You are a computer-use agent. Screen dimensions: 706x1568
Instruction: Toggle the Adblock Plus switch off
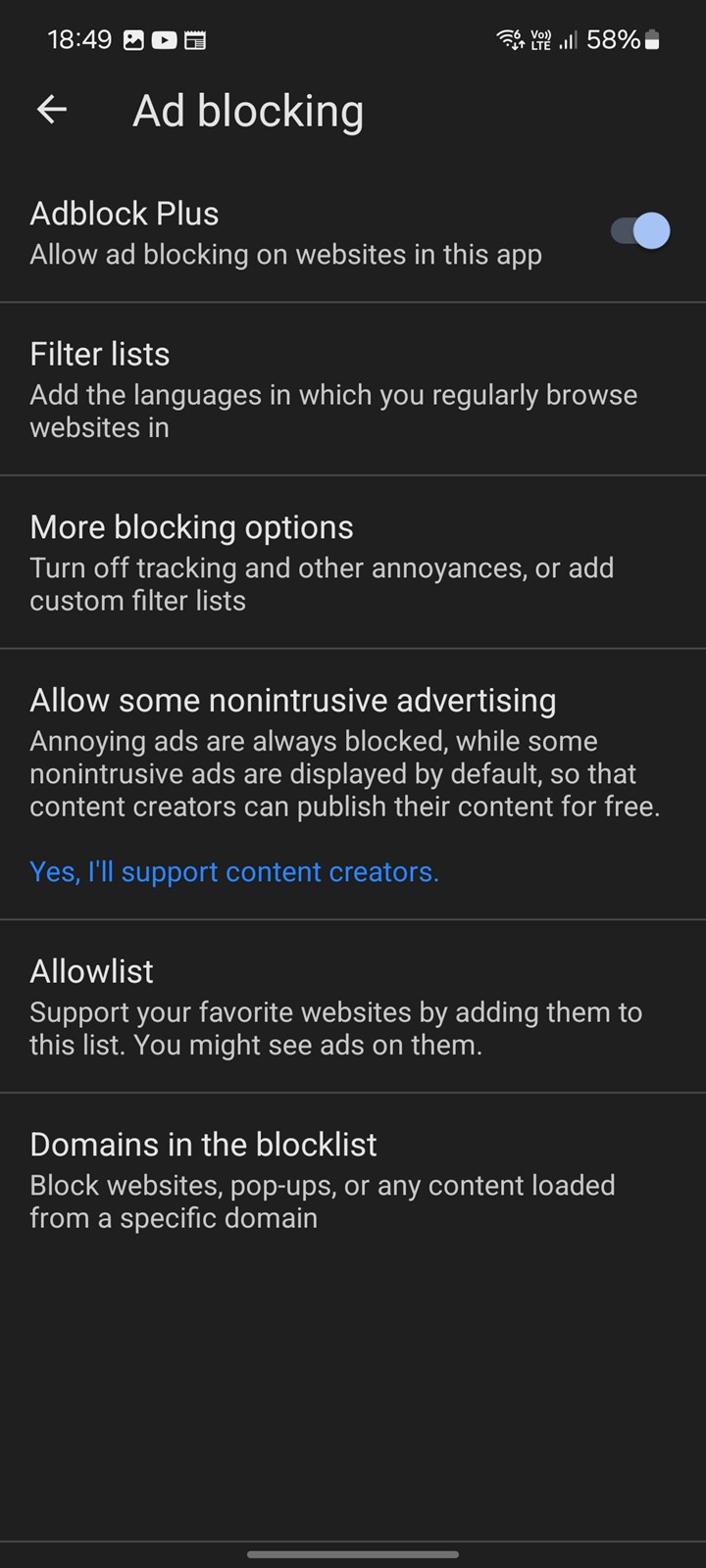tap(640, 232)
